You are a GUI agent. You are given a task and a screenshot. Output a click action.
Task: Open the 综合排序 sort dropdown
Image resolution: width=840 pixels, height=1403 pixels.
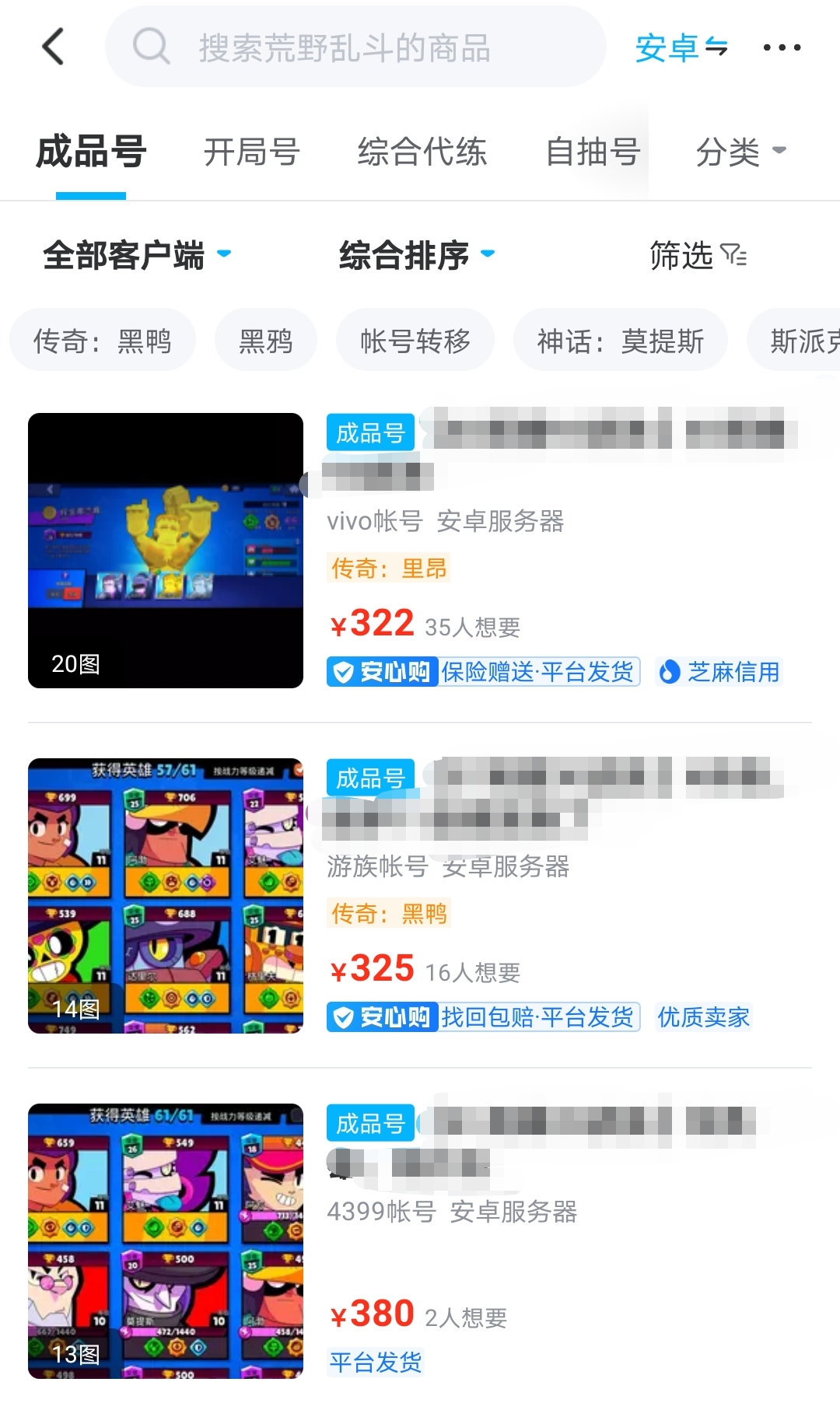416,255
